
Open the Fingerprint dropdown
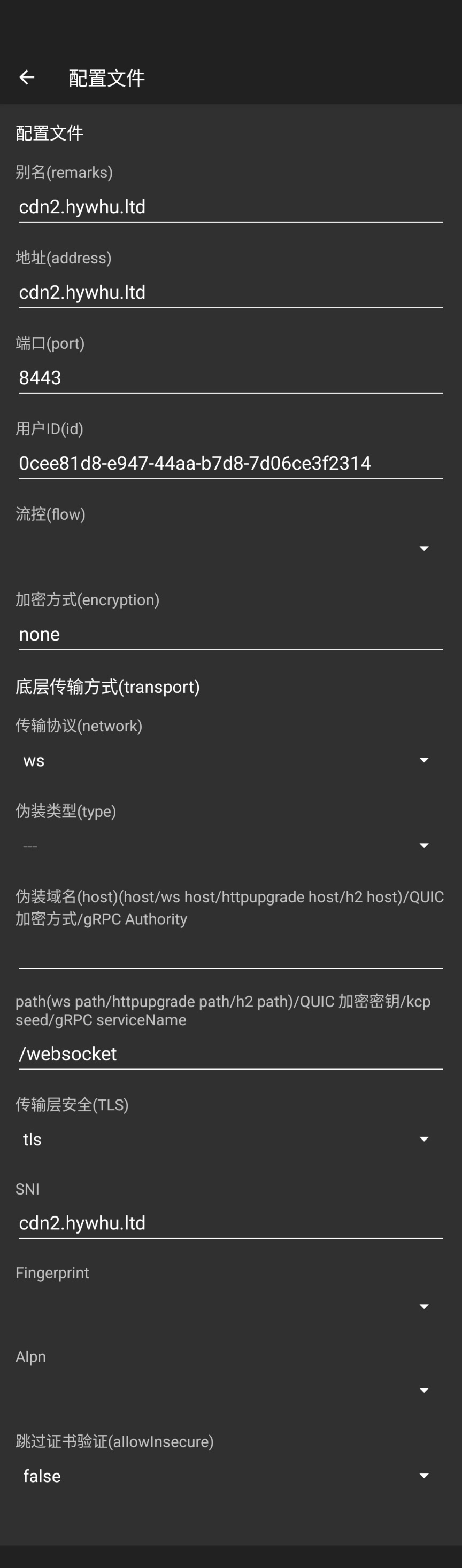coord(230,1306)
